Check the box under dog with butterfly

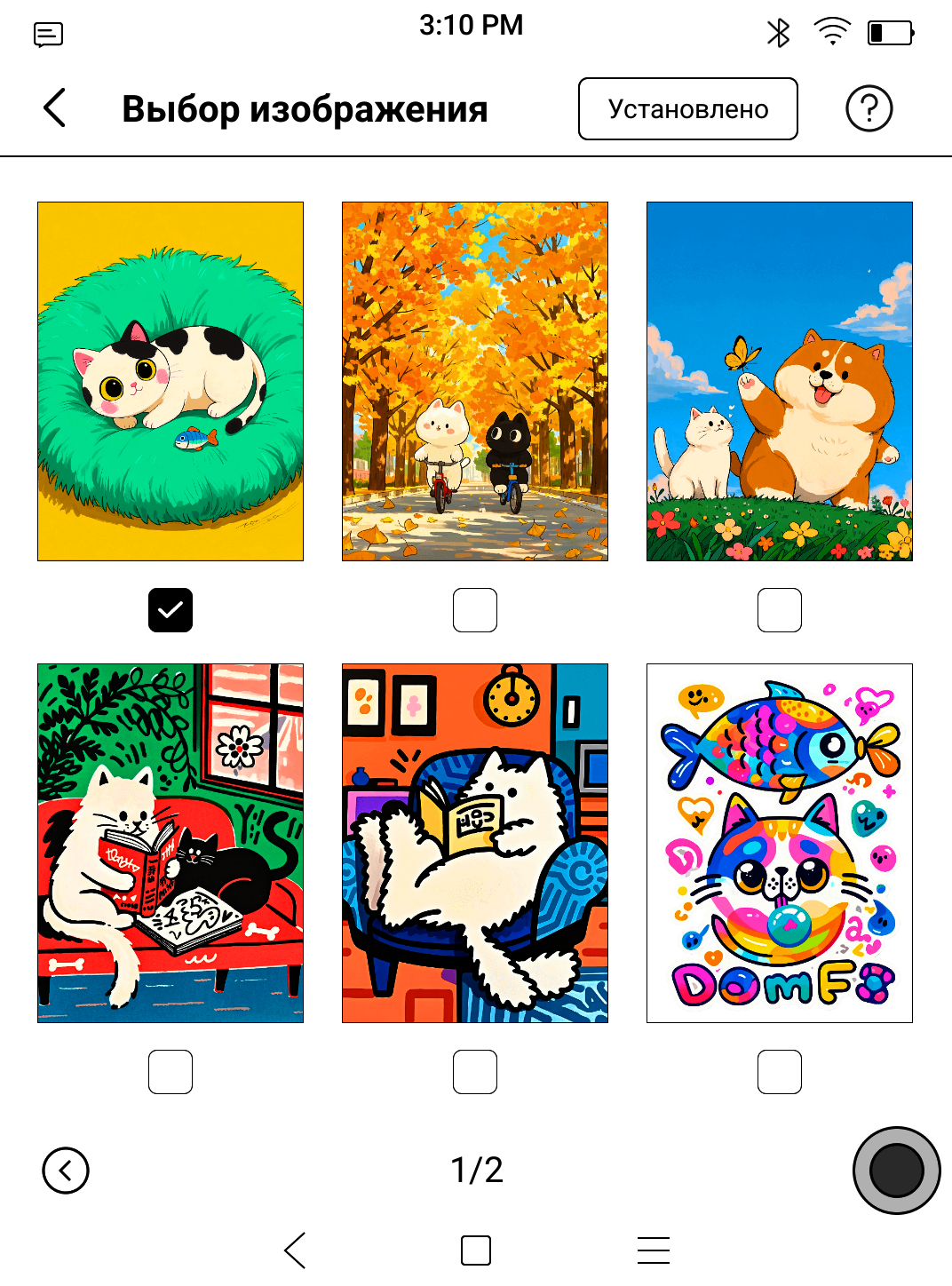click(780, 610)
